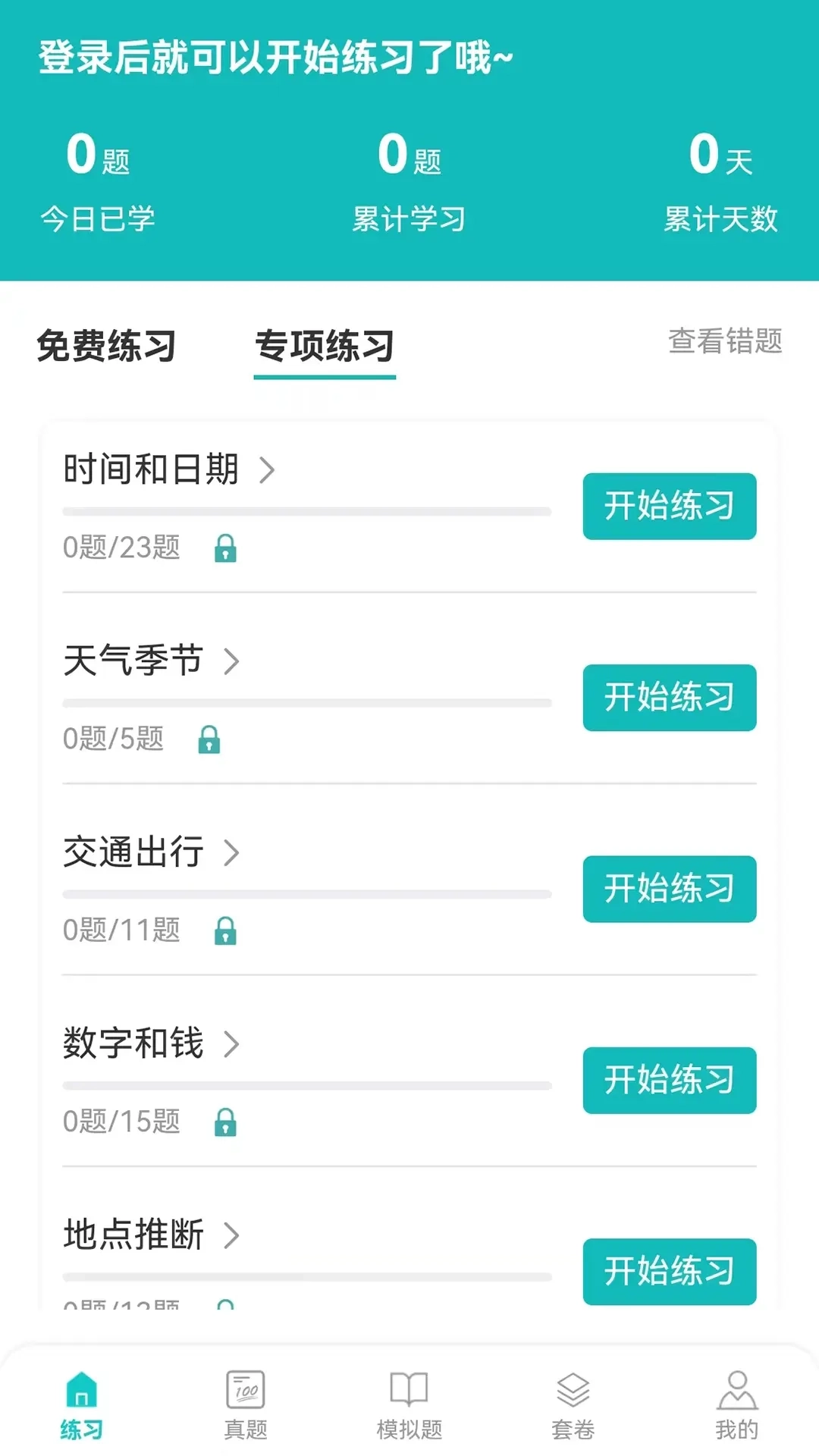Tap 开始练习 for 交通出行
819x1456 pixels.
coord(669,889)
